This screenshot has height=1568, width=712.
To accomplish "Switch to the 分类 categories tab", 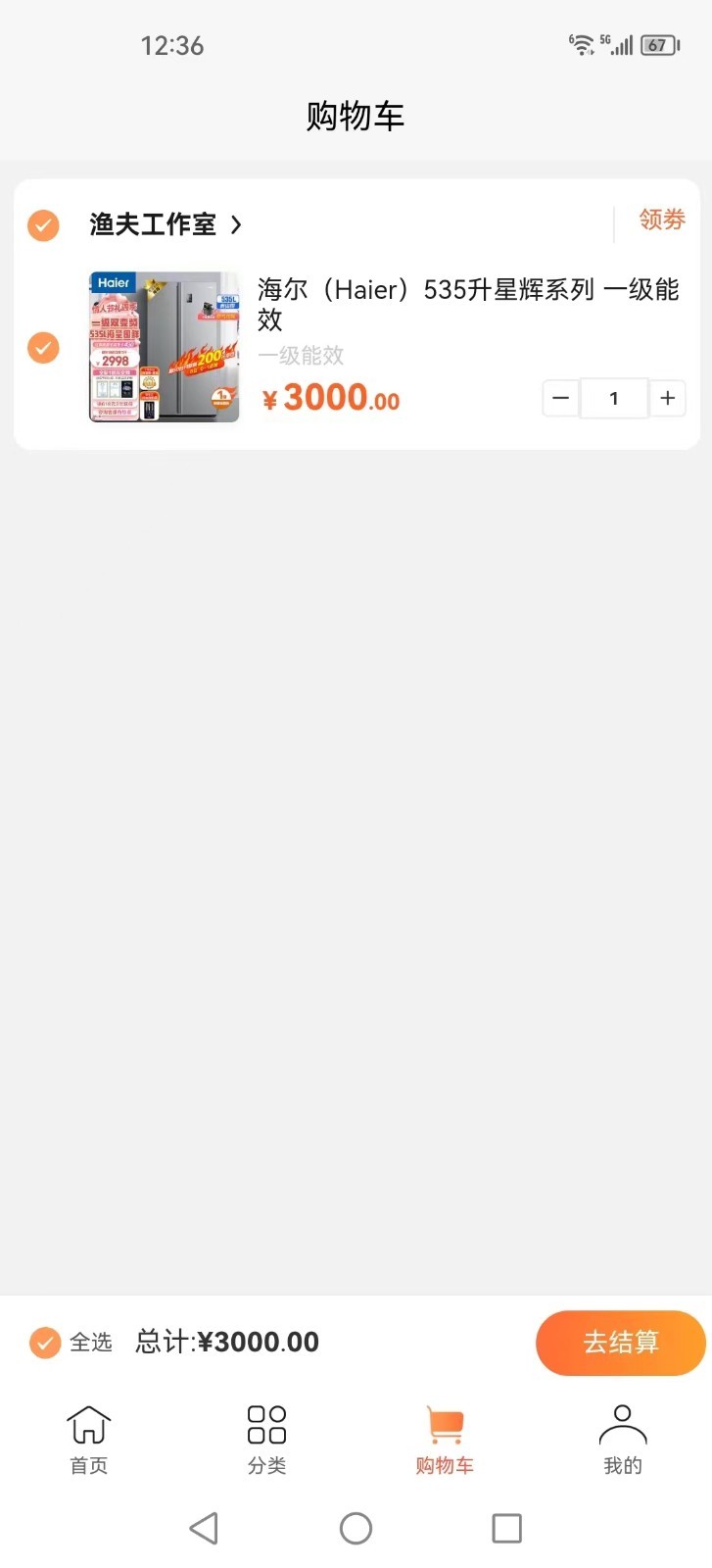I will pos(266,1439).
